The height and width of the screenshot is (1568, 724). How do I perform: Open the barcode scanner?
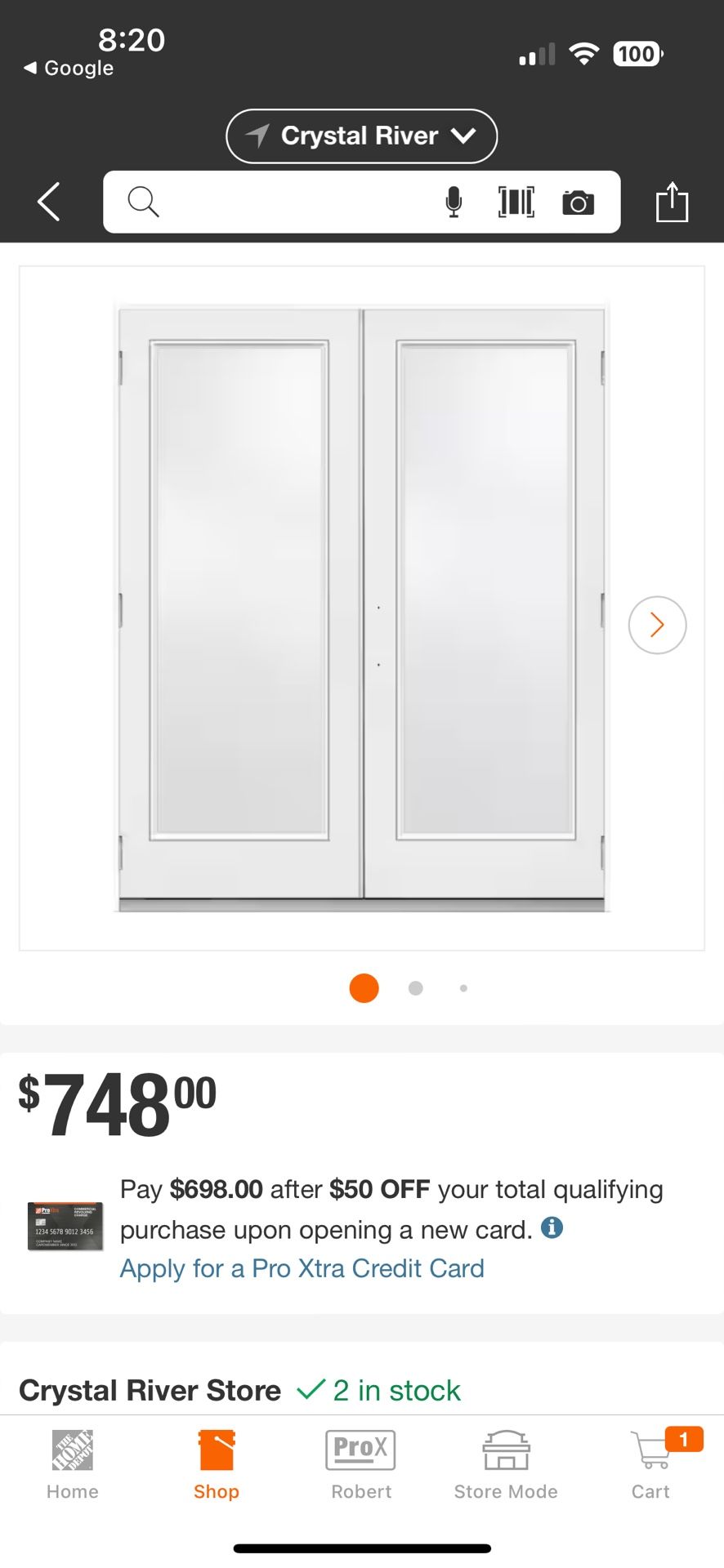pyautogui.click(x=515, y=202)
